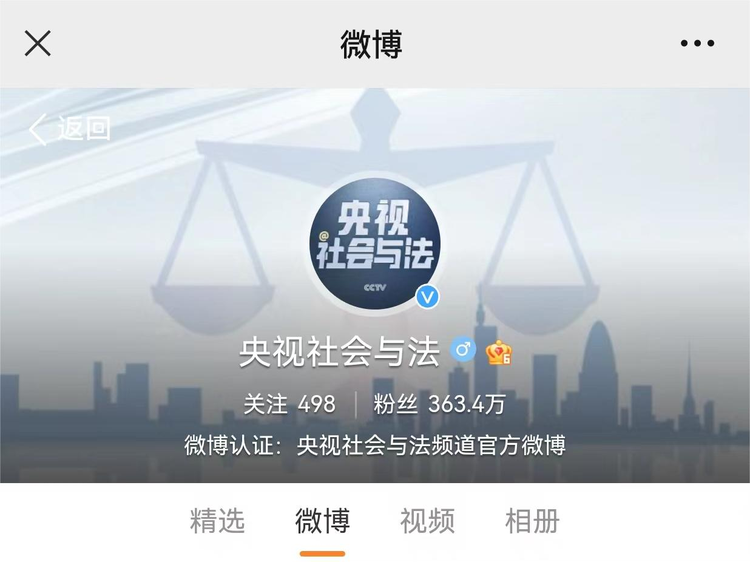
Task: View the 关注 498 following list
Action: click(x=290, y=405)
